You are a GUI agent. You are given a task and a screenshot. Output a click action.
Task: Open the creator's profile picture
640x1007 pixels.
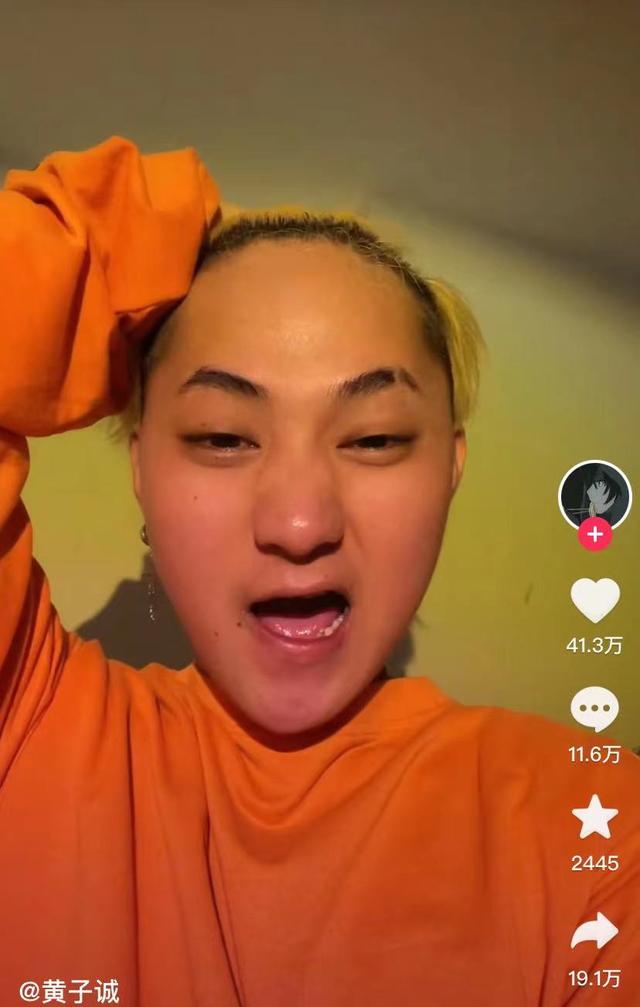click(x=595, y=494)
